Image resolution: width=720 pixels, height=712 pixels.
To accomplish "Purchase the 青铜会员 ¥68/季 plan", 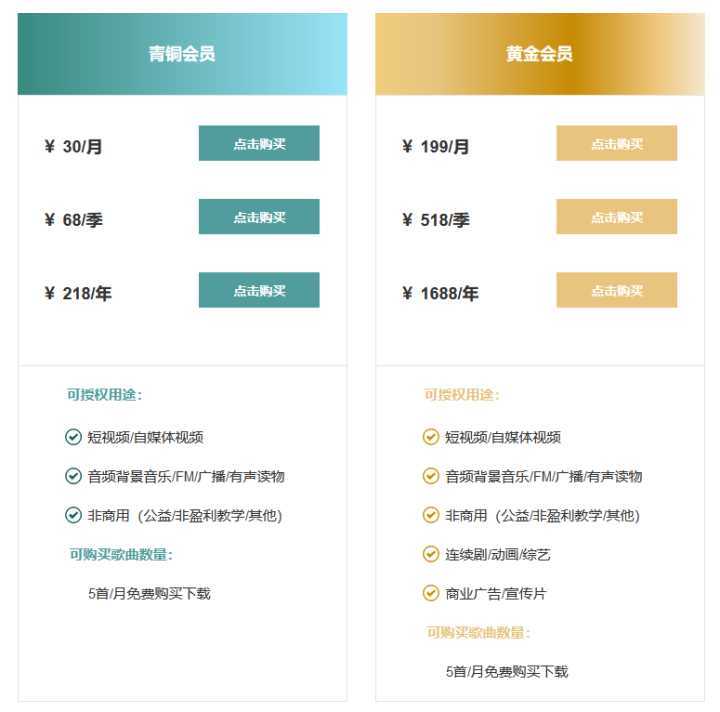I will tap(259, 217).
